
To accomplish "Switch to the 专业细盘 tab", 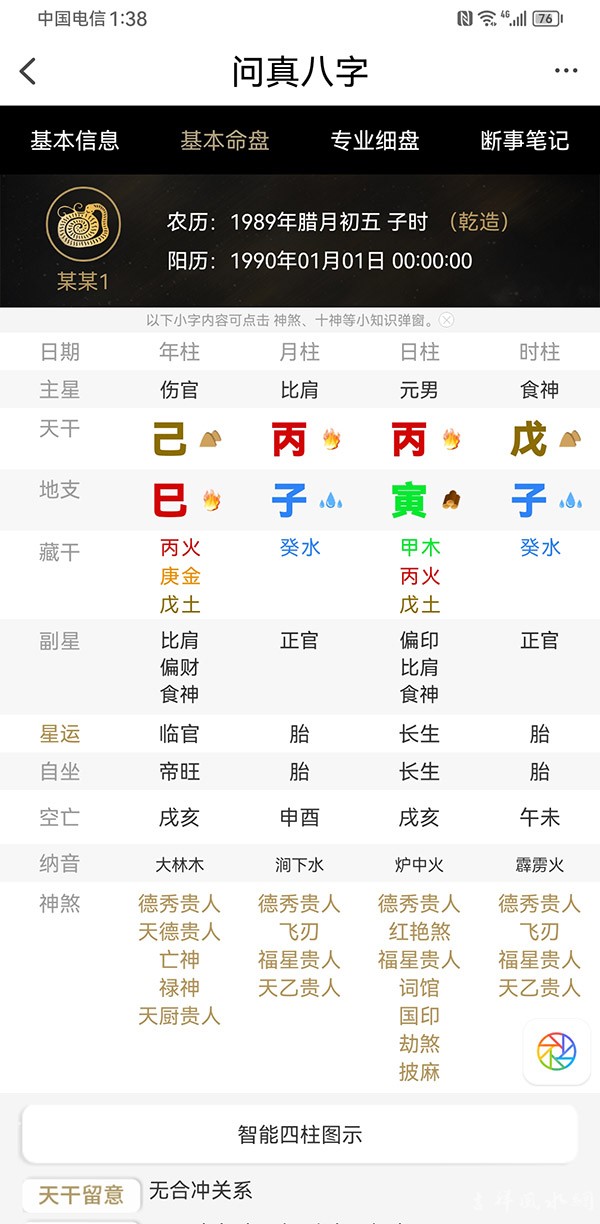I will [x=375, y=141].
